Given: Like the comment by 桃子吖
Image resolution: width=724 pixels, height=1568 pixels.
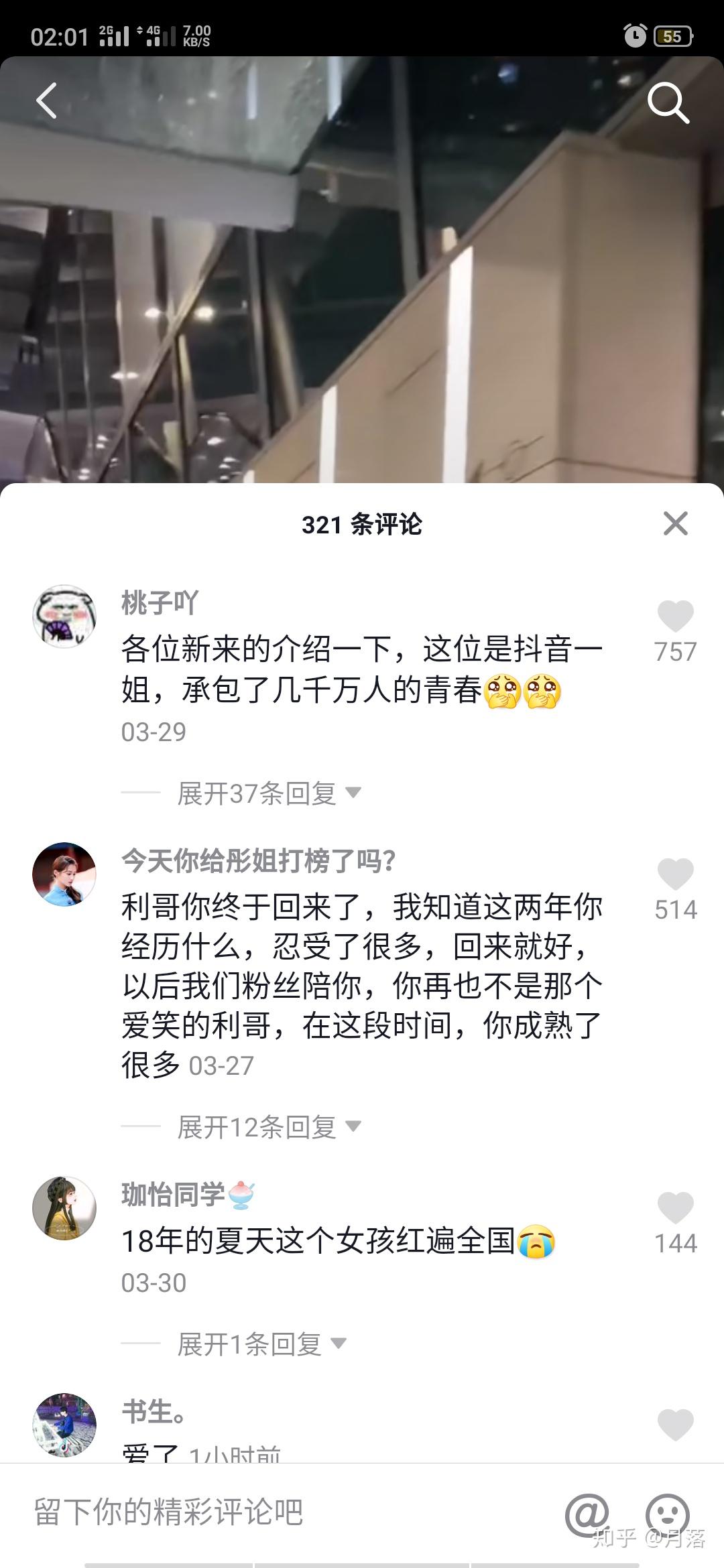Looking at the screenshot, I should tap(675, 616).
